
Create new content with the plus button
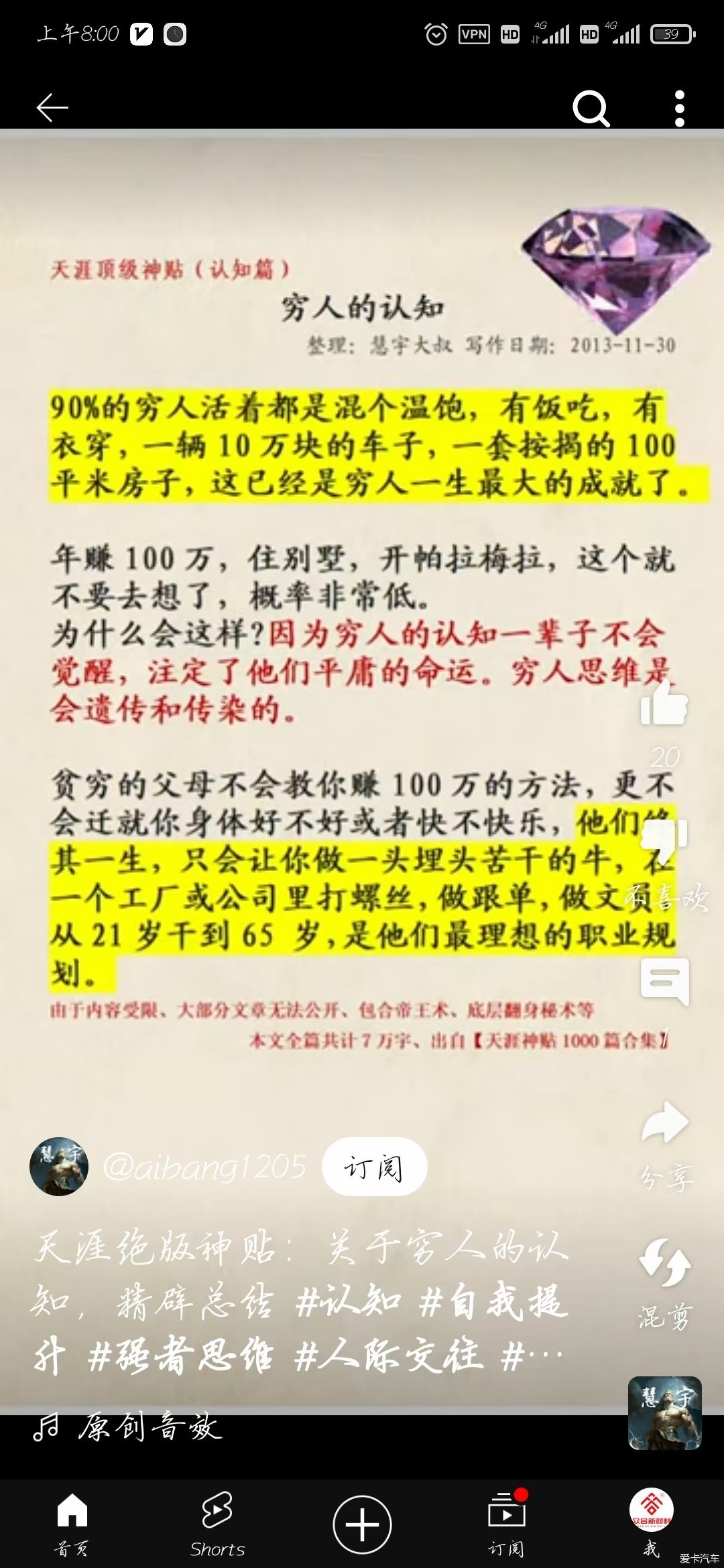363,1524
